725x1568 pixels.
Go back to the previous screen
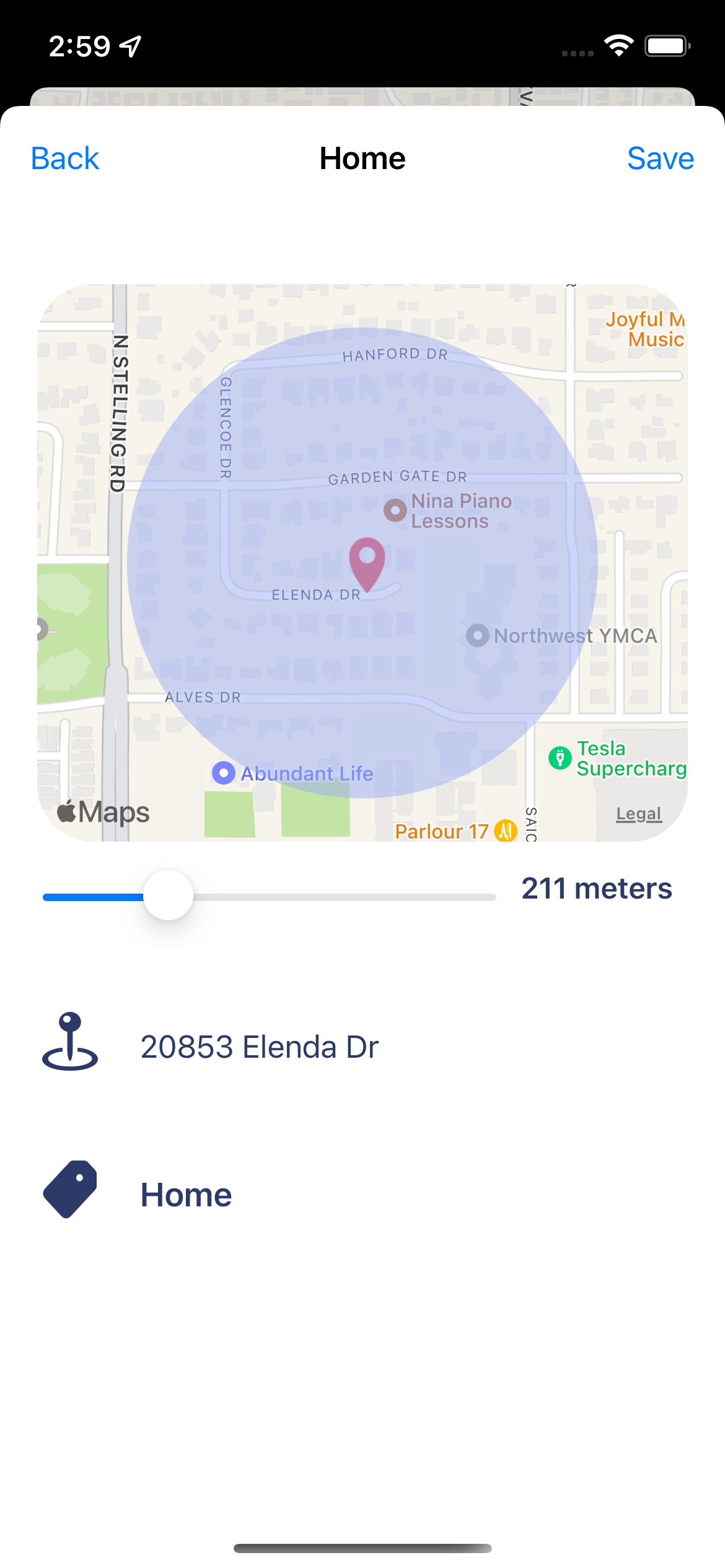[65, 159]
